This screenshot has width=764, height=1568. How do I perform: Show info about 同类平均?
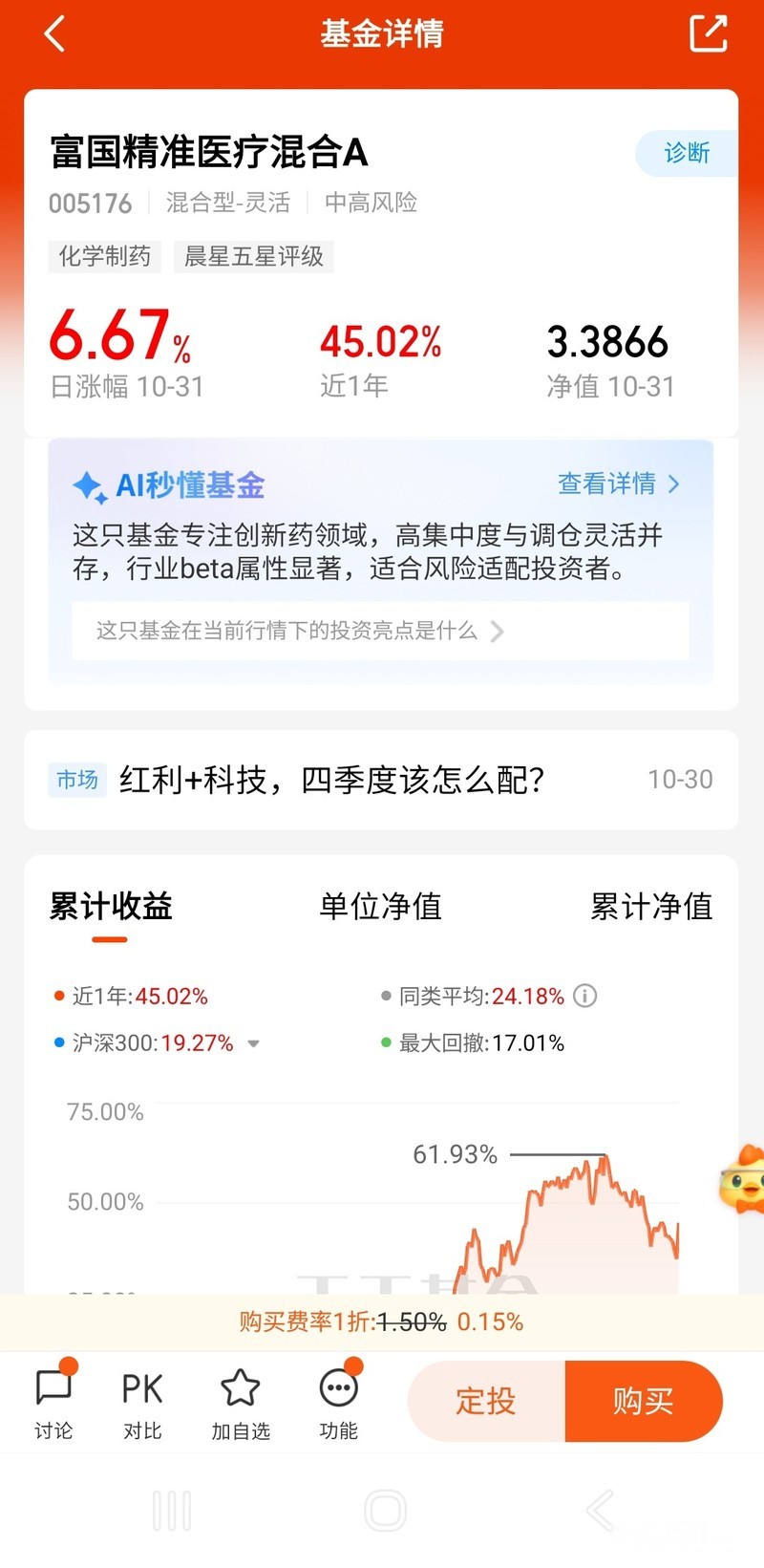point(585,996)
